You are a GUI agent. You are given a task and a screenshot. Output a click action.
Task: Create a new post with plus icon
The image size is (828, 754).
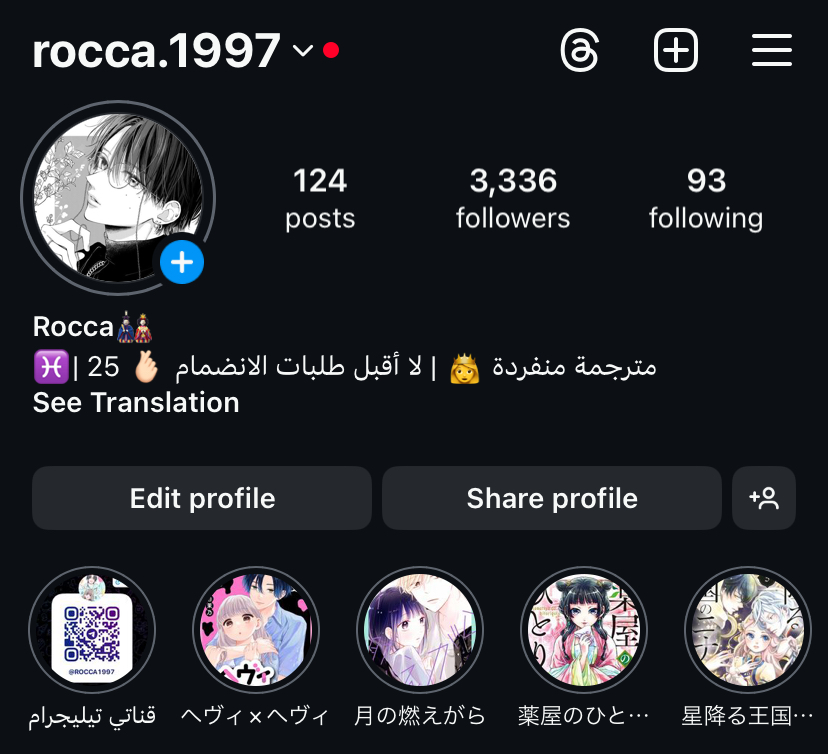tap(676, 50)
